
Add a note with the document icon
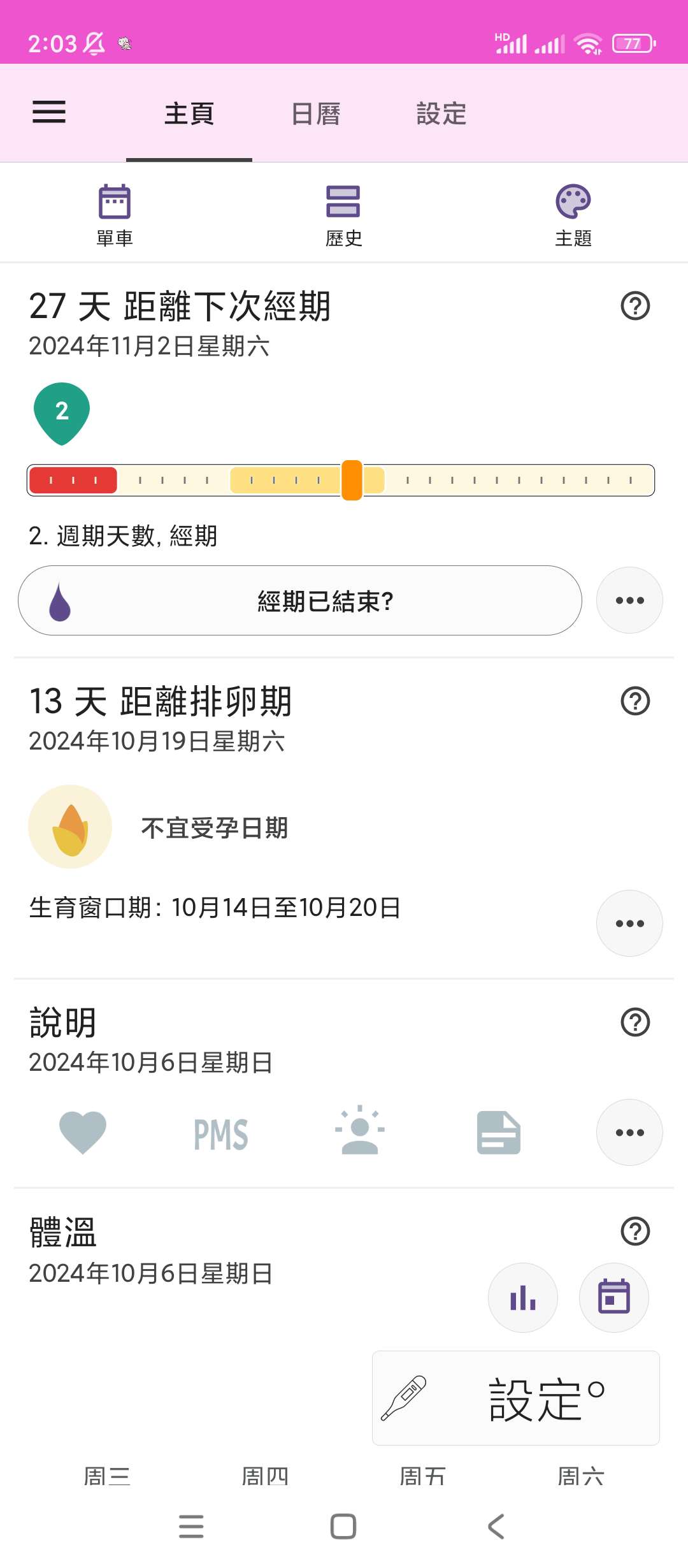(498, 1132)
